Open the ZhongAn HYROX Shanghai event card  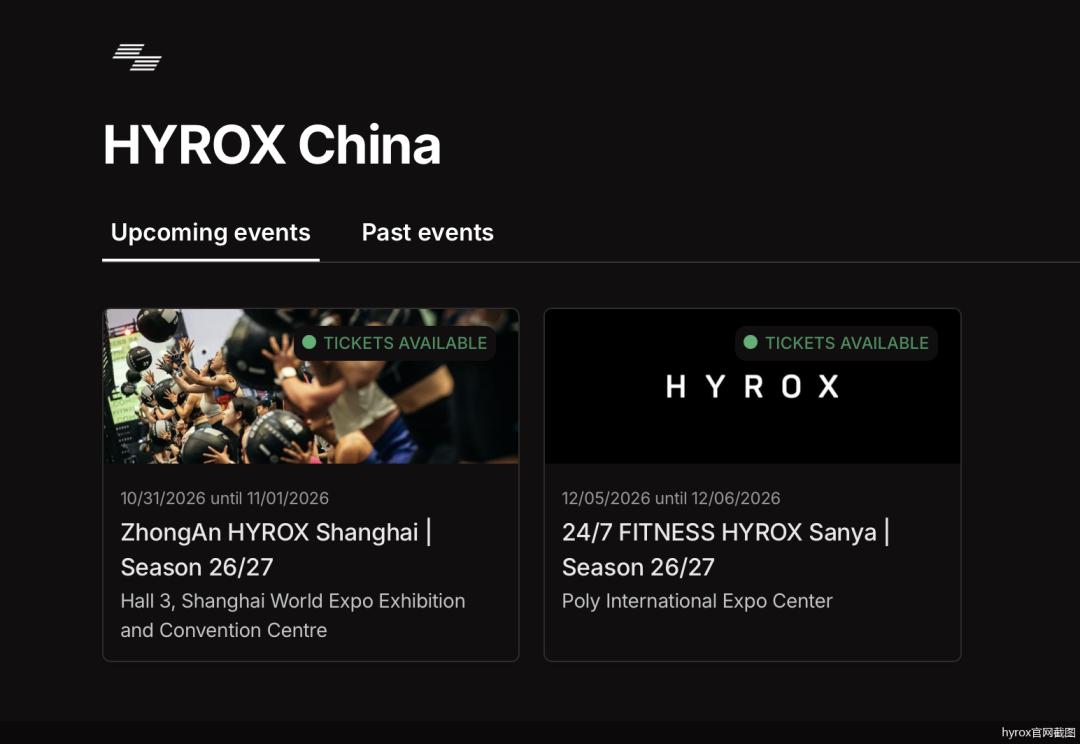(311, 485)
